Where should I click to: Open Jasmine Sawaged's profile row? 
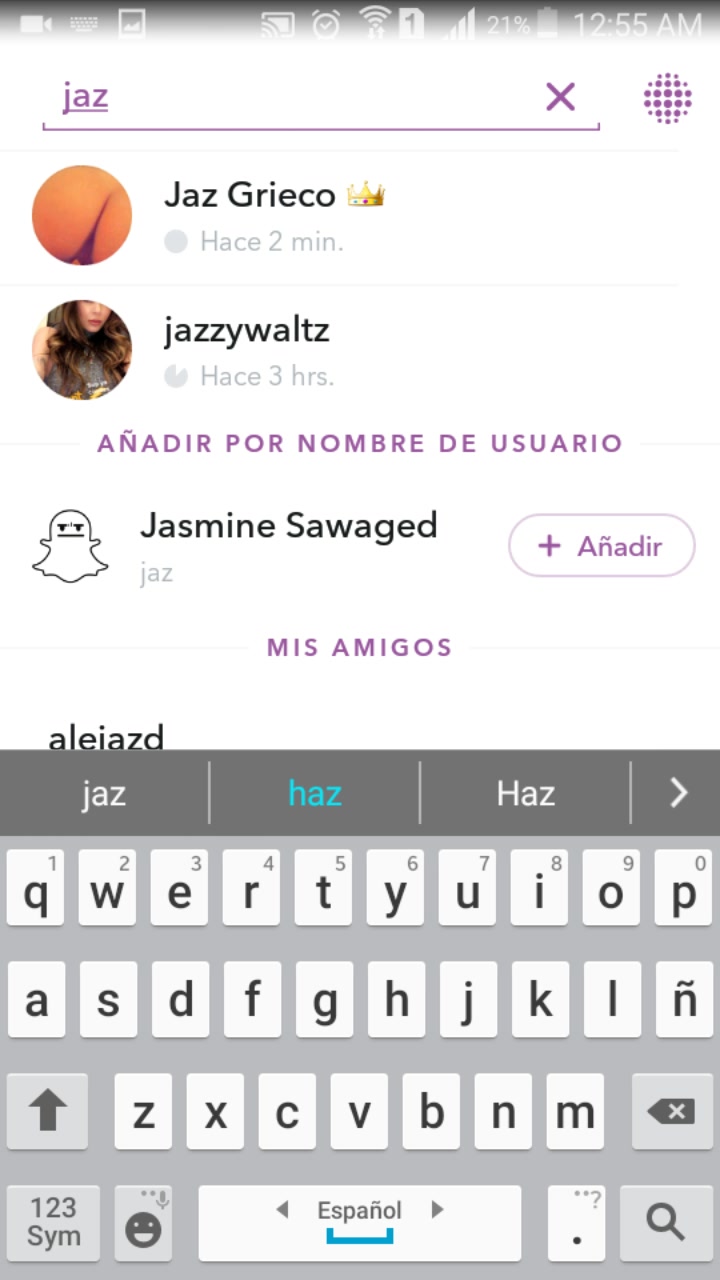coord(288,545)
